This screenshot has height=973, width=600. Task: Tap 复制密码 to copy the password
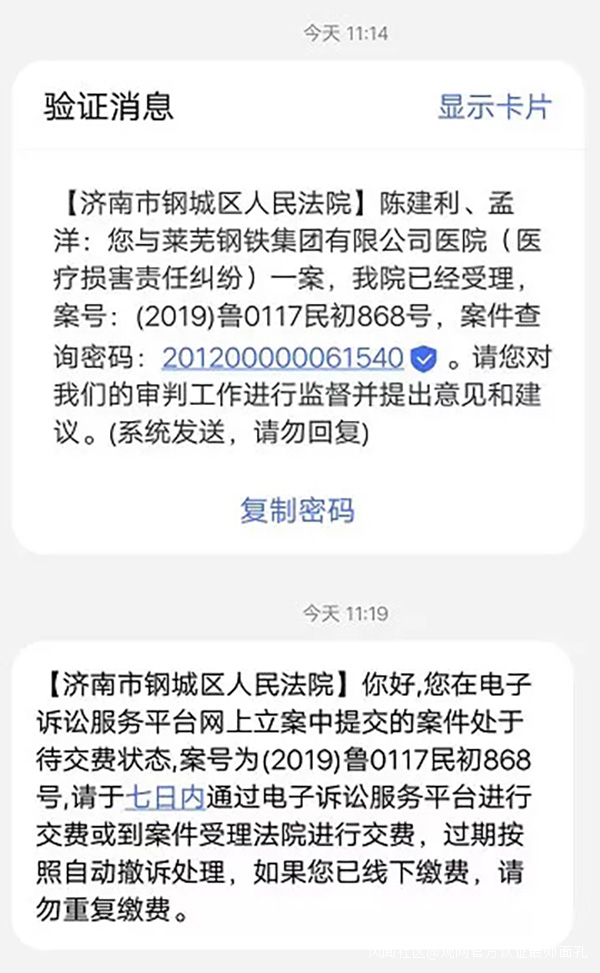(x=297, y=511)
